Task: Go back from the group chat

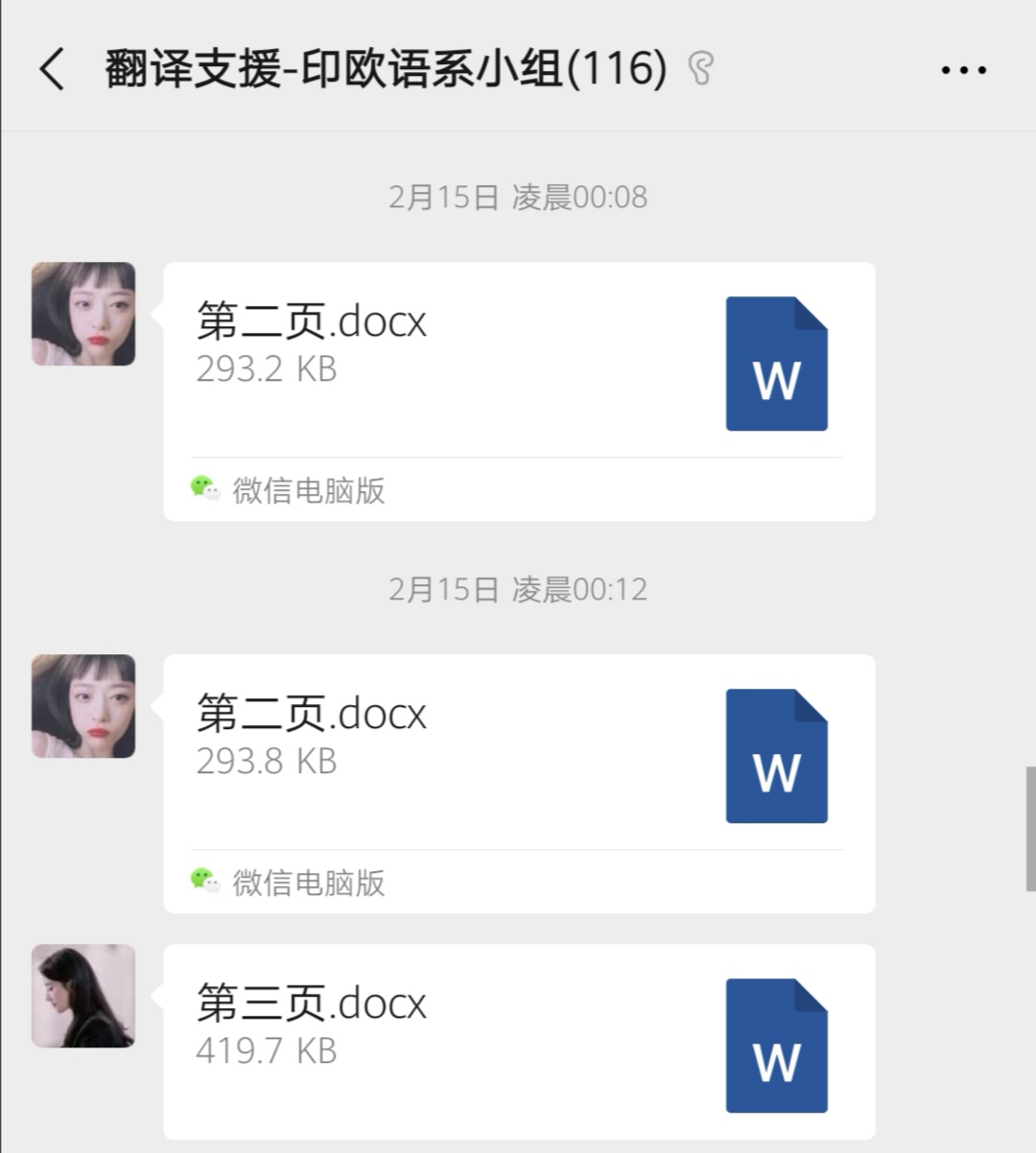Action: click(53, 70)
